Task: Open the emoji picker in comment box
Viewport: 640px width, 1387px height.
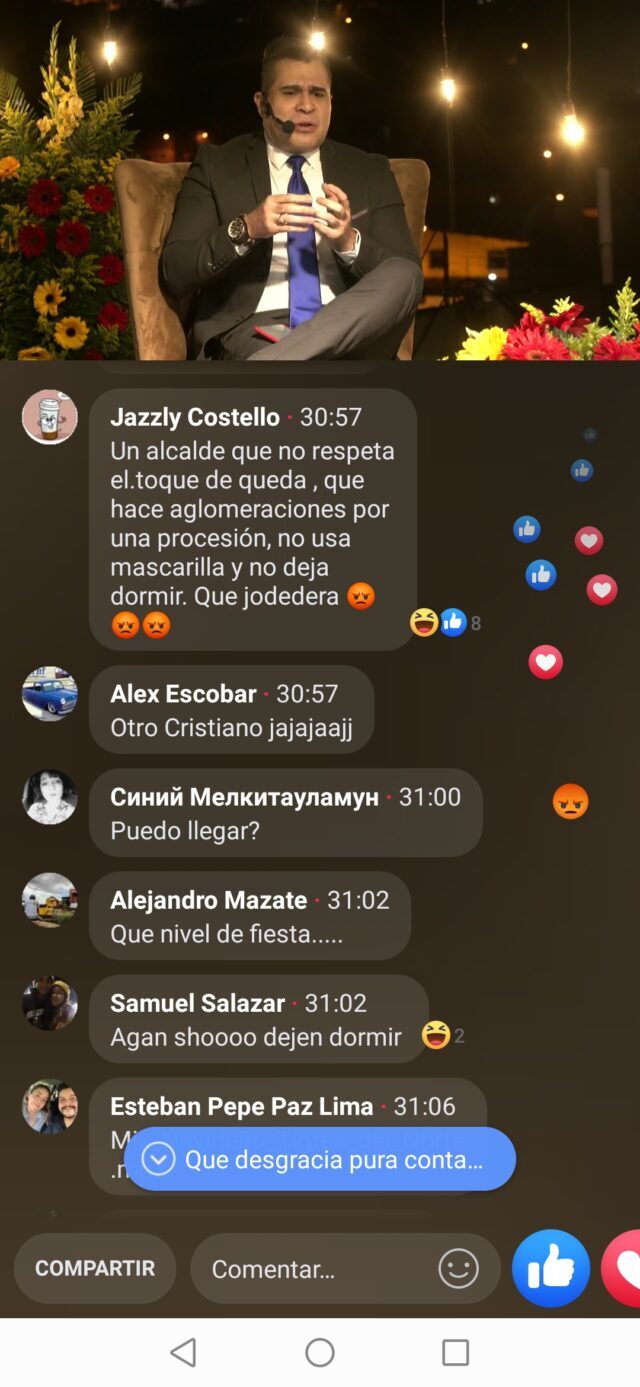Action: (458, 1269)
